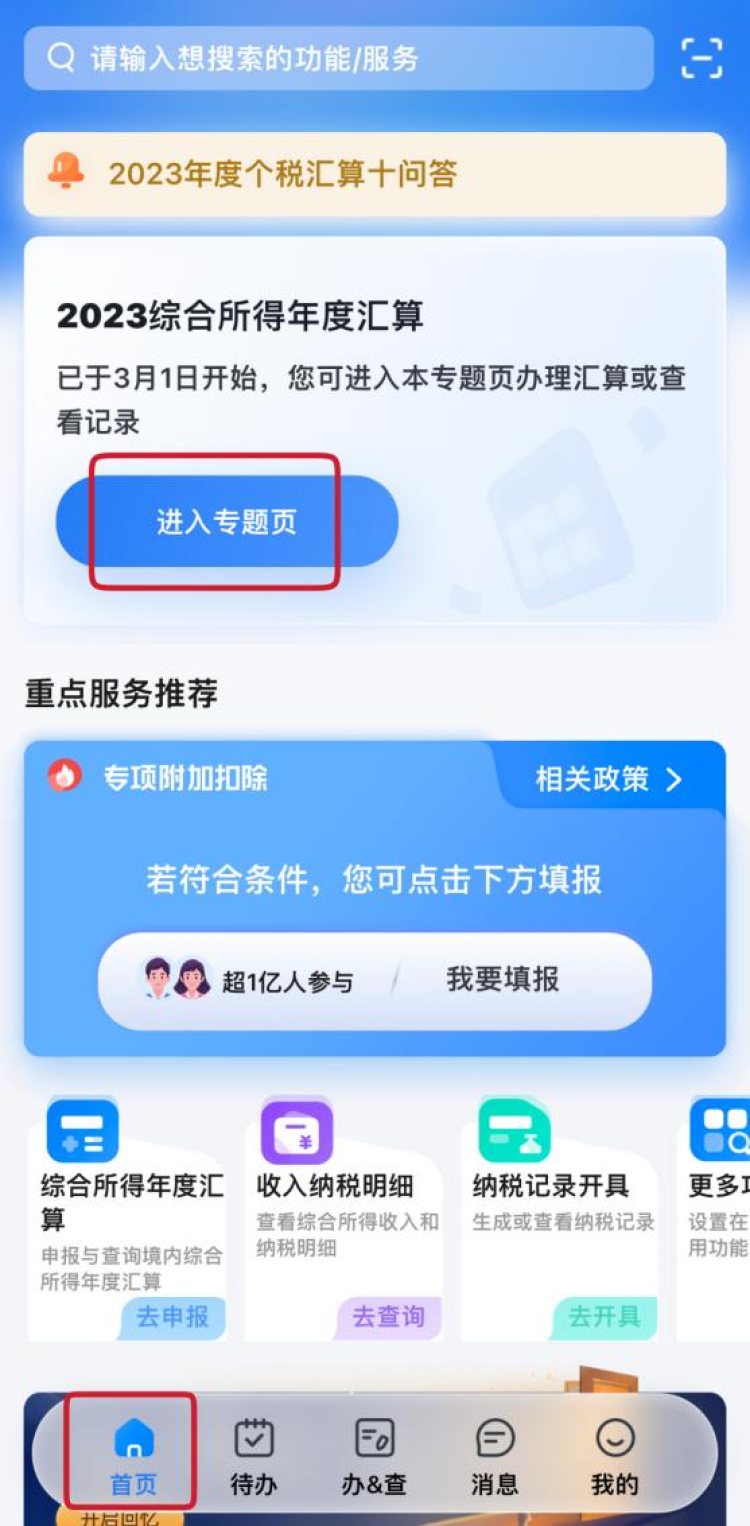The image size is (750, 1526).
Task: Open the scan code icon
Action: [702, 58]
